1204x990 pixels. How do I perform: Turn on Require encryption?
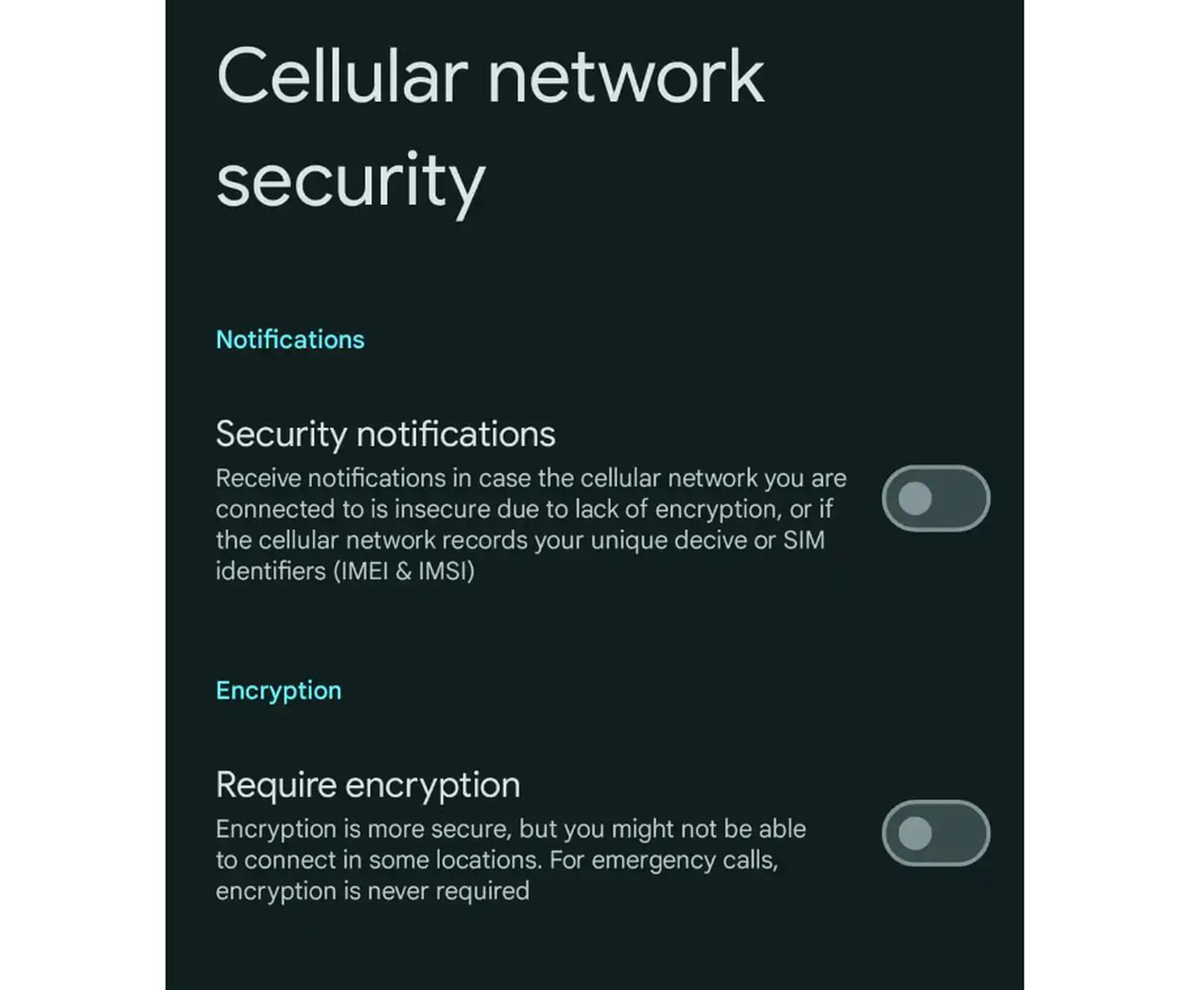pyautogui.click(x=935, y=833)
